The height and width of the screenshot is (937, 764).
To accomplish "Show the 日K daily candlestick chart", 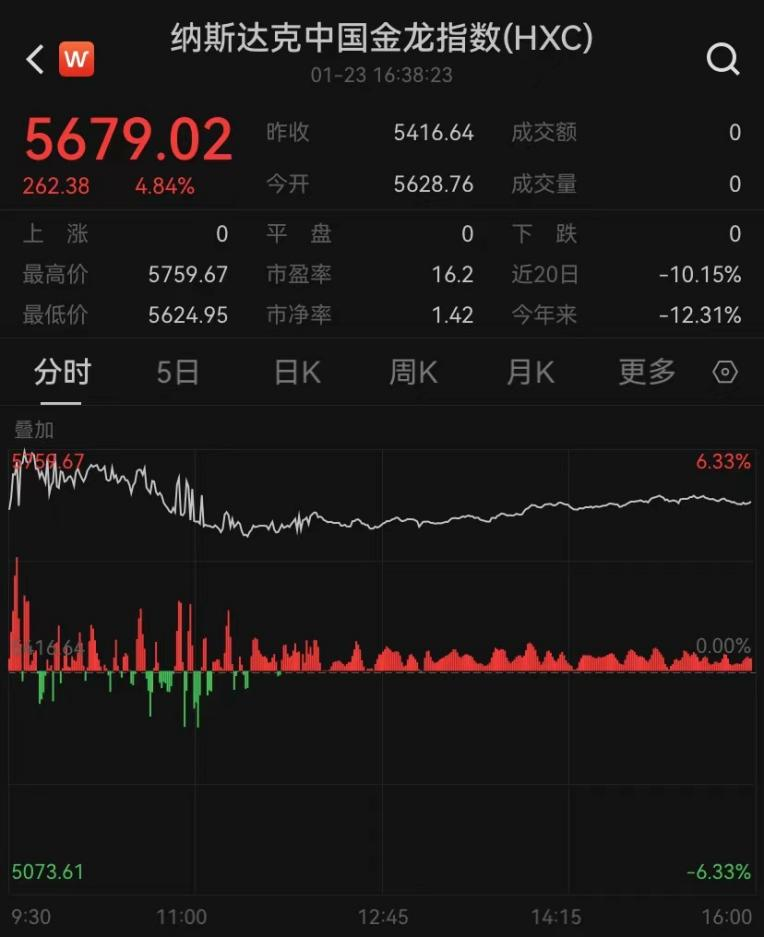I will [297, 373].
